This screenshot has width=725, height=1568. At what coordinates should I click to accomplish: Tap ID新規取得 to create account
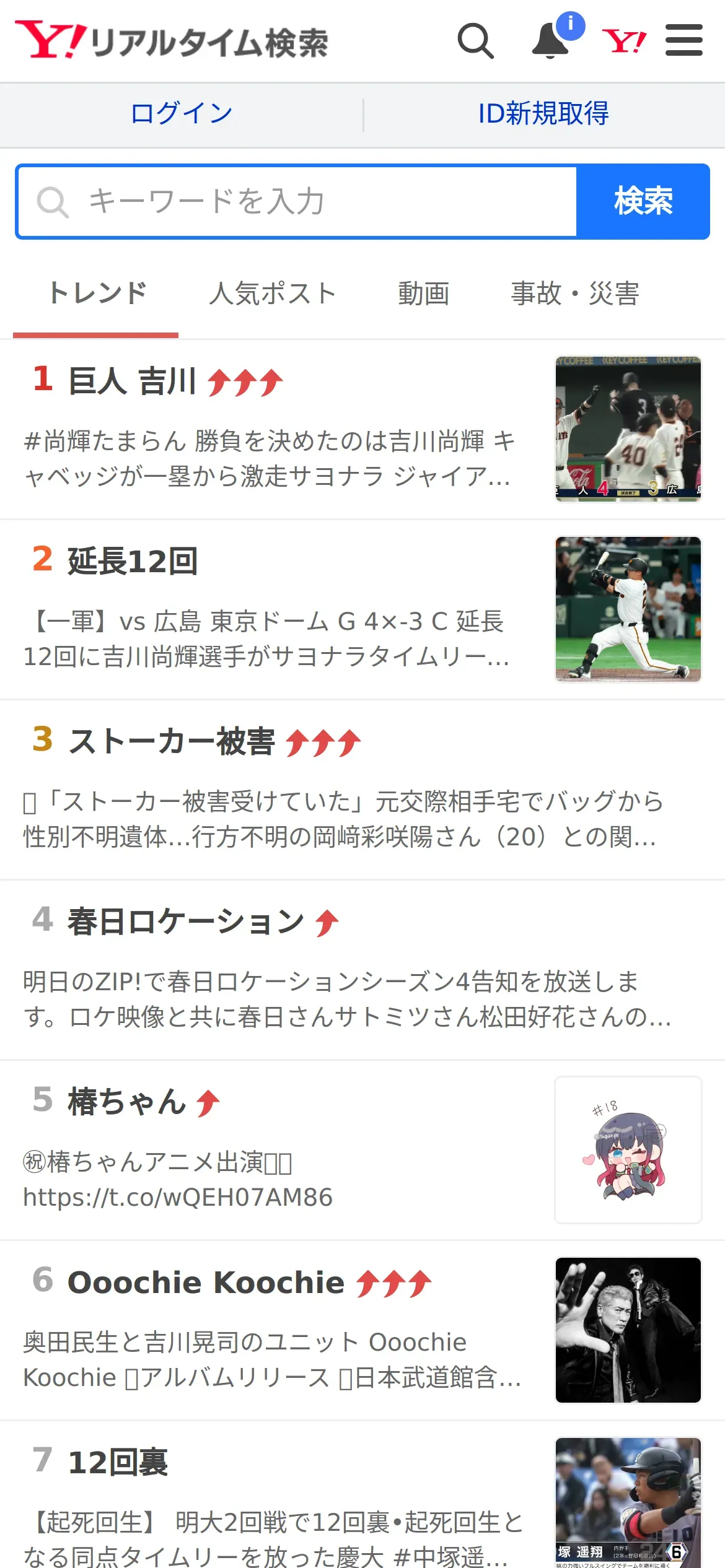(543, 114)
